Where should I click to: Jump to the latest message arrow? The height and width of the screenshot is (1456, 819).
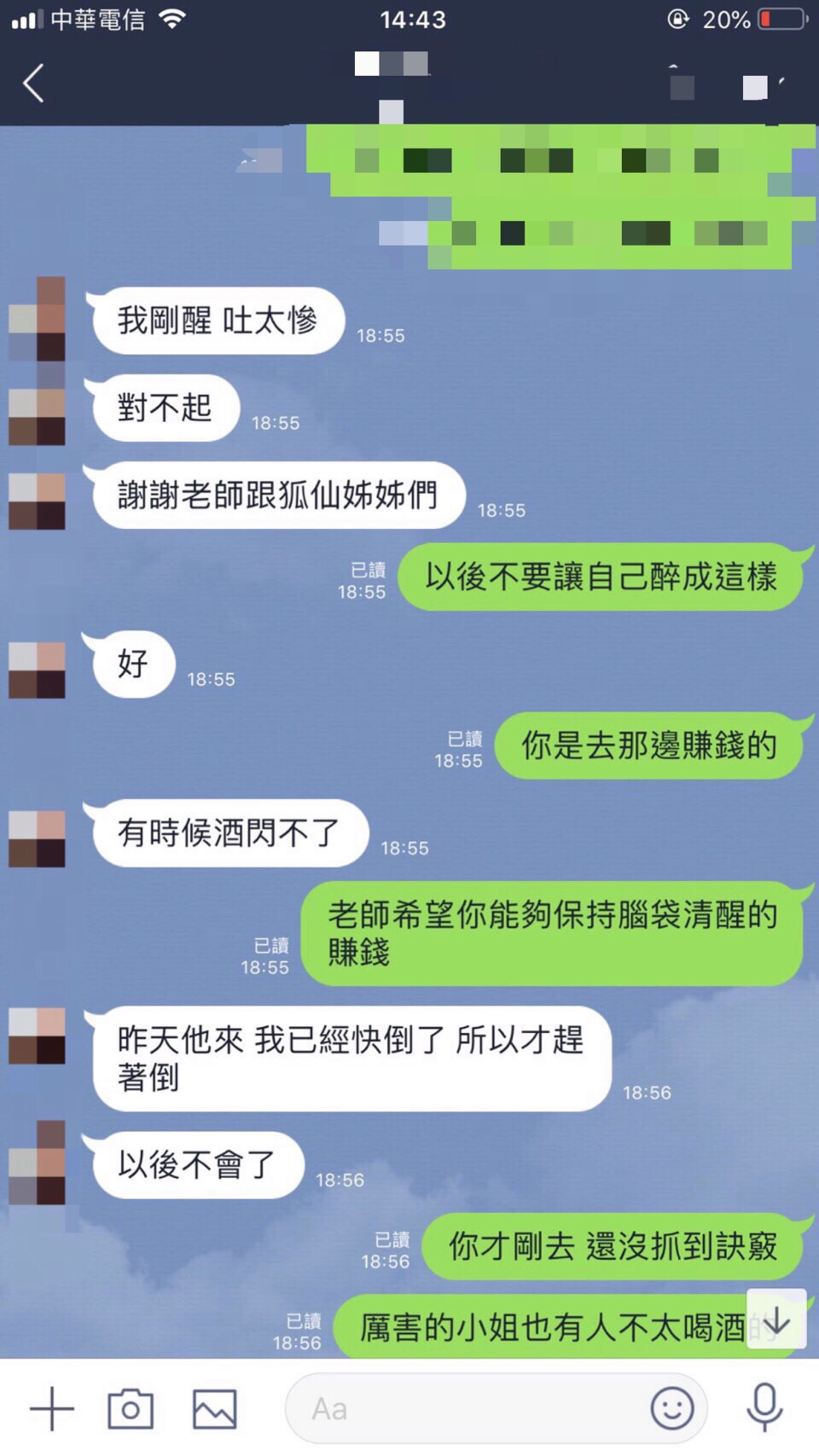776,1323
